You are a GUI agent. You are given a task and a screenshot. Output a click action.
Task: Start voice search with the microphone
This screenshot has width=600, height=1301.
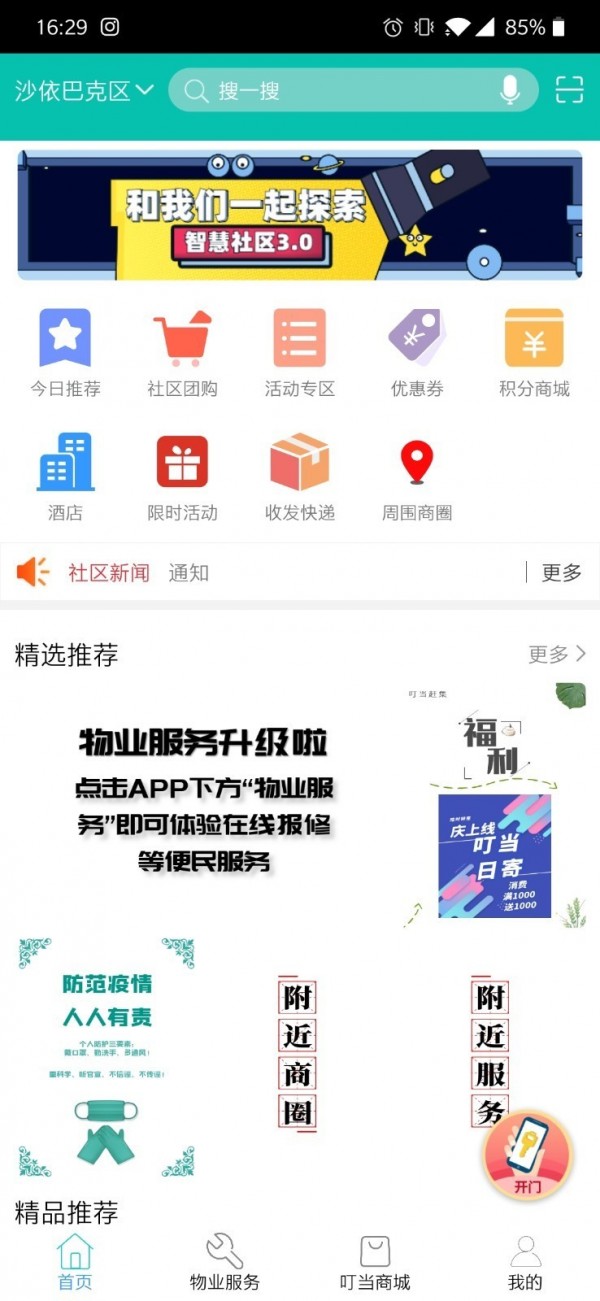point(510,91)
